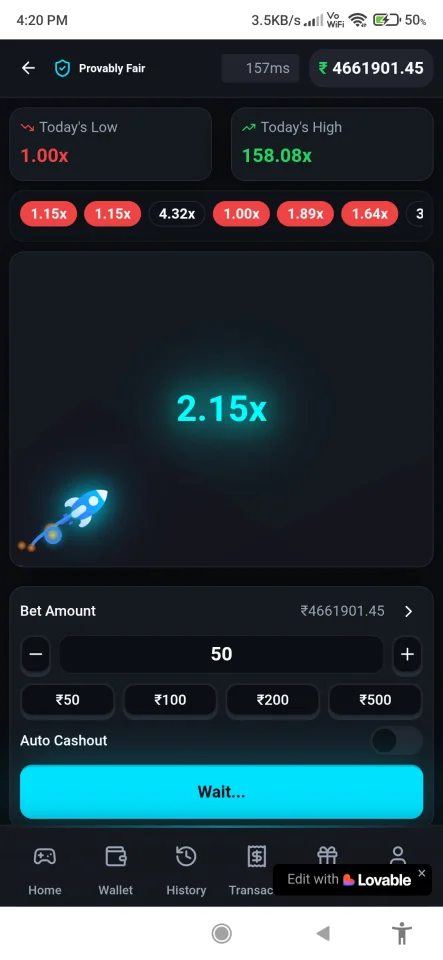Image resolution: width=443 pixels, height=960 pixels.
Task: Enable the Auto Cashout switch
Action: (396, 741)
